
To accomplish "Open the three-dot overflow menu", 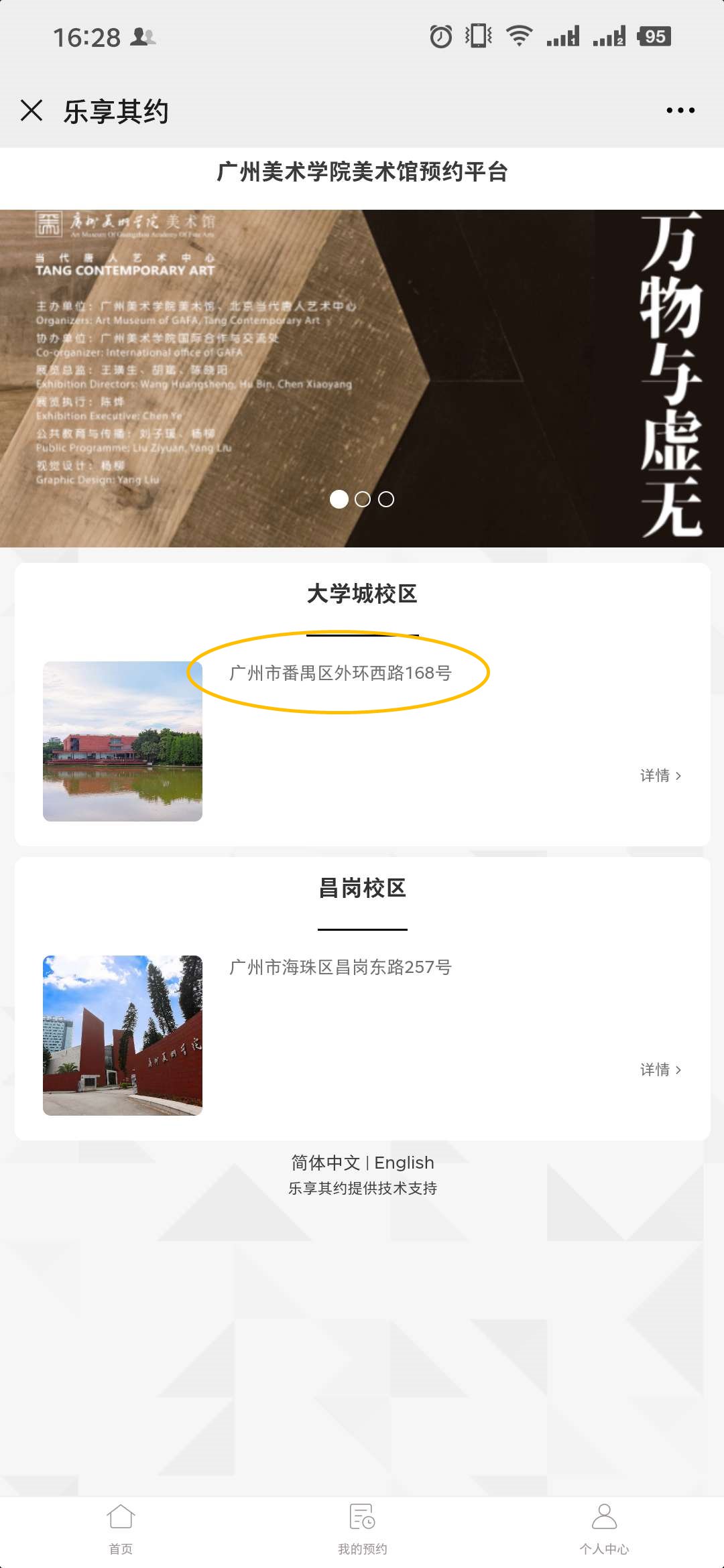I will click(680, 111).
